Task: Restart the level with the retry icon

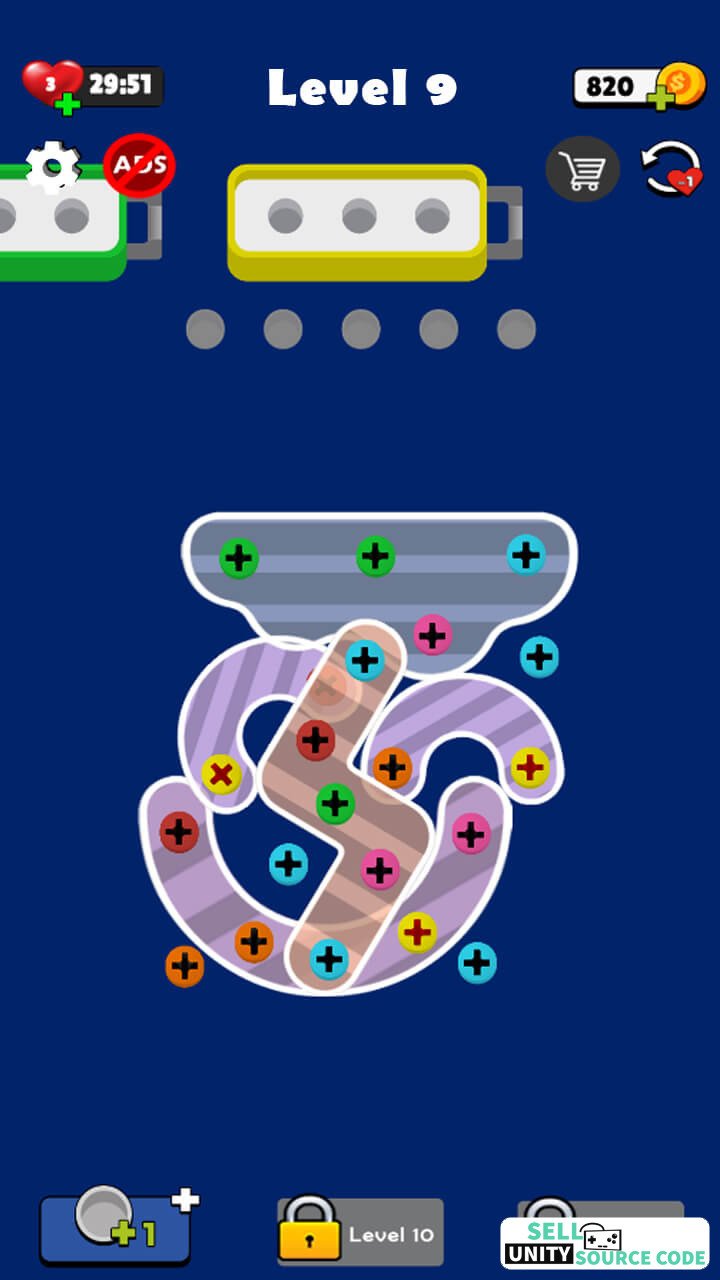Action: coord(671,170)
